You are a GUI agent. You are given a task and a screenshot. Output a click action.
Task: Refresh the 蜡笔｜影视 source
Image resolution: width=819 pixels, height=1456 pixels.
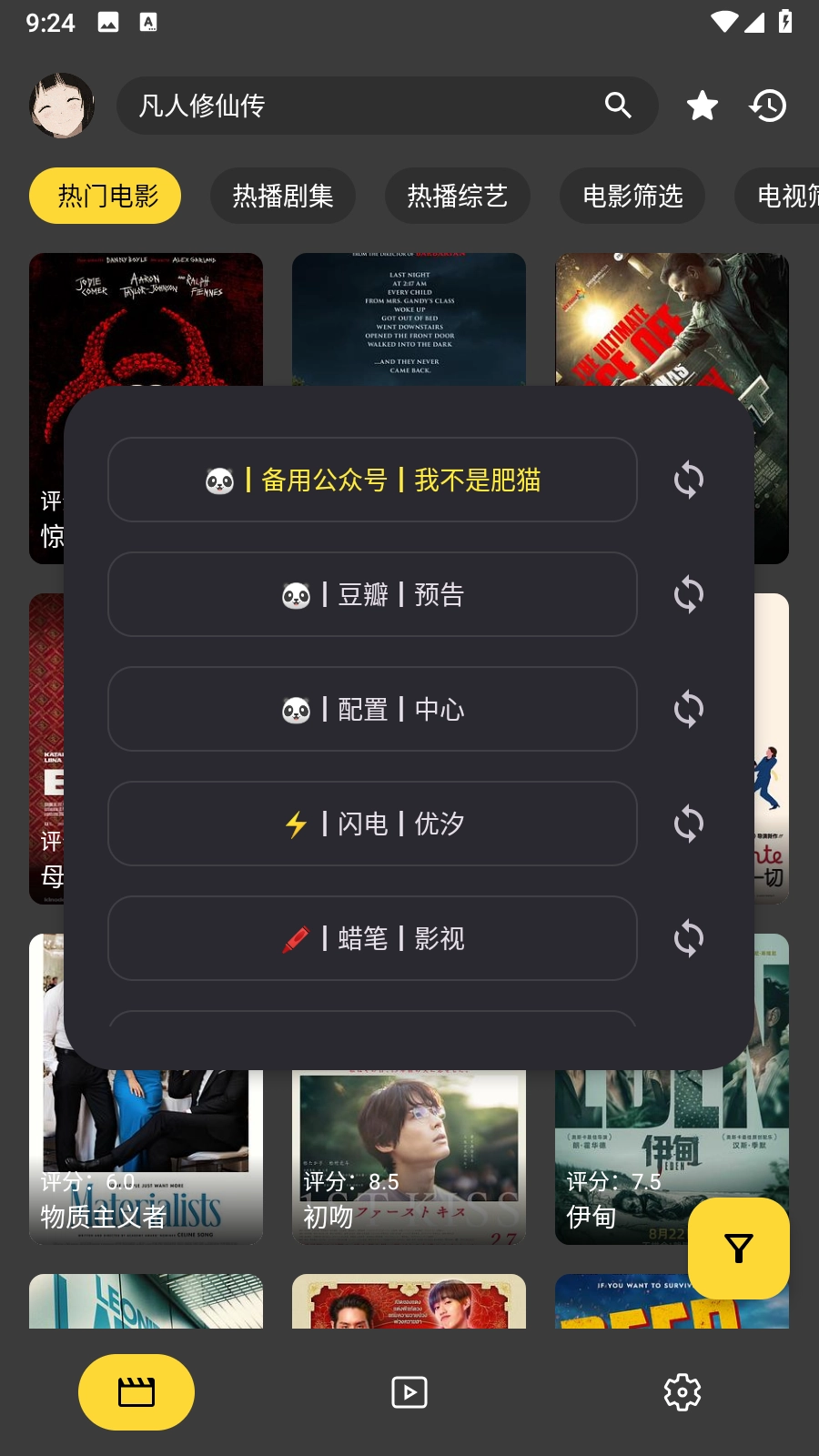[x=689, y=938]
